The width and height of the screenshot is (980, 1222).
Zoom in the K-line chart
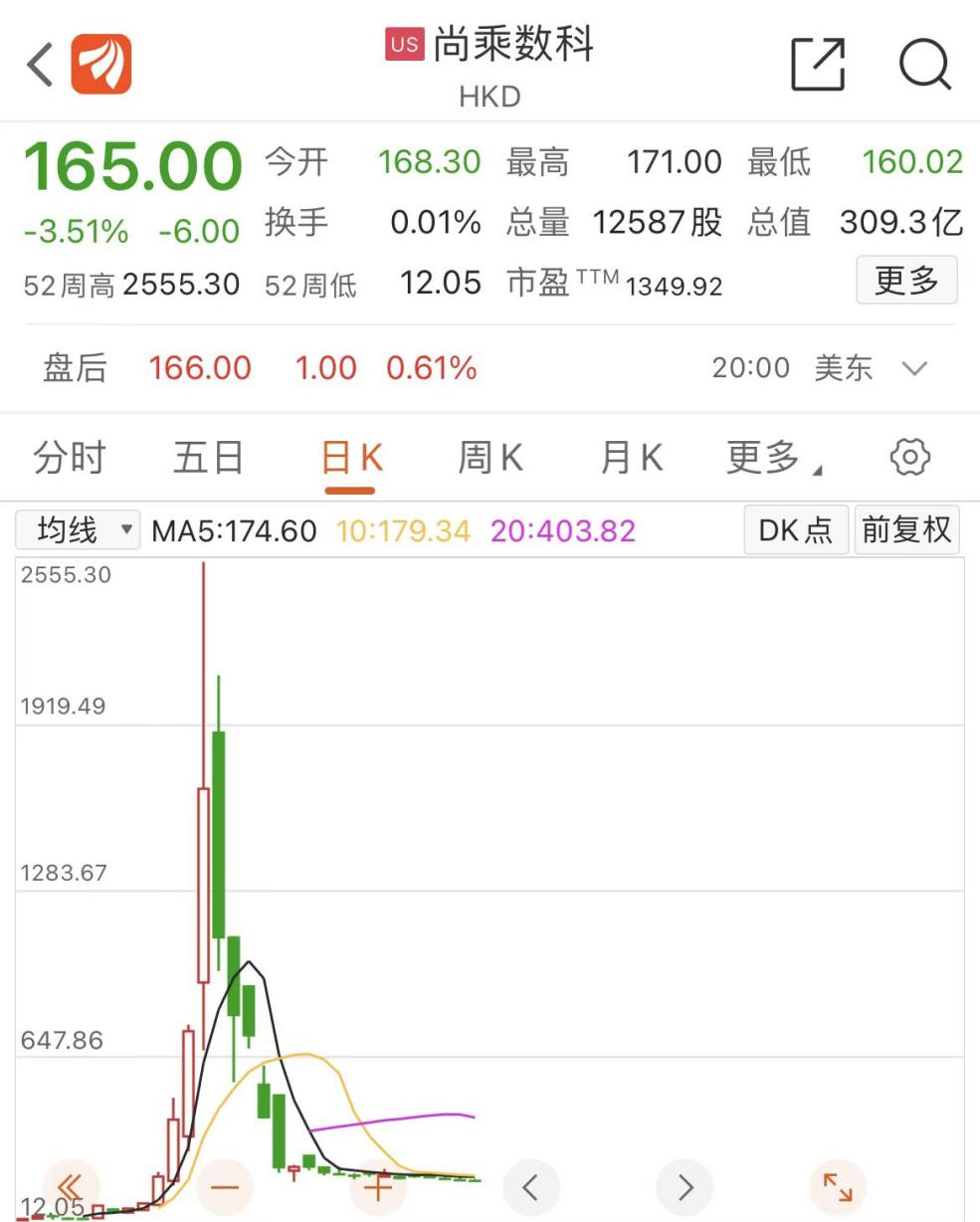click(x=379, y=1187)
